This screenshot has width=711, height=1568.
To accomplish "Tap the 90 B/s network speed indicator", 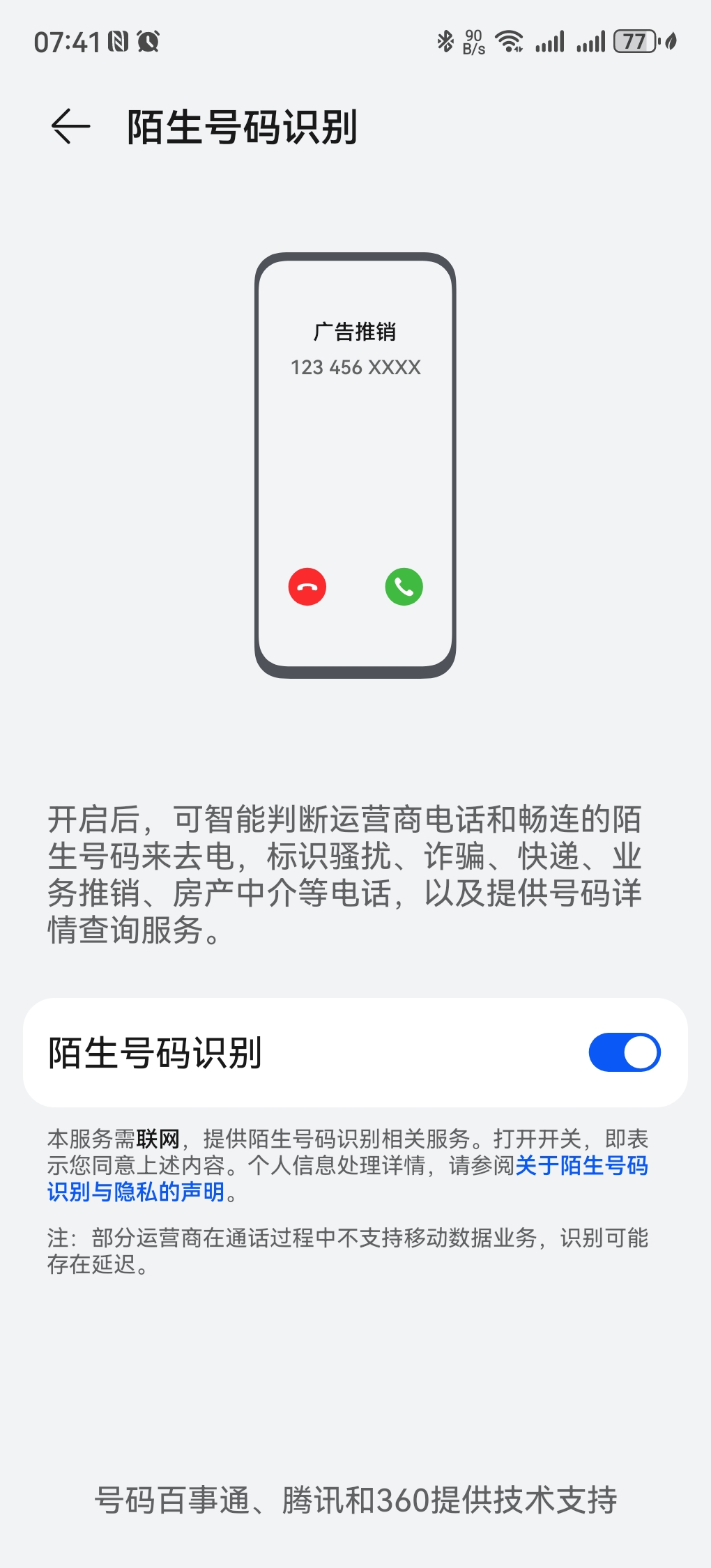I will click(x=474, y=42).
